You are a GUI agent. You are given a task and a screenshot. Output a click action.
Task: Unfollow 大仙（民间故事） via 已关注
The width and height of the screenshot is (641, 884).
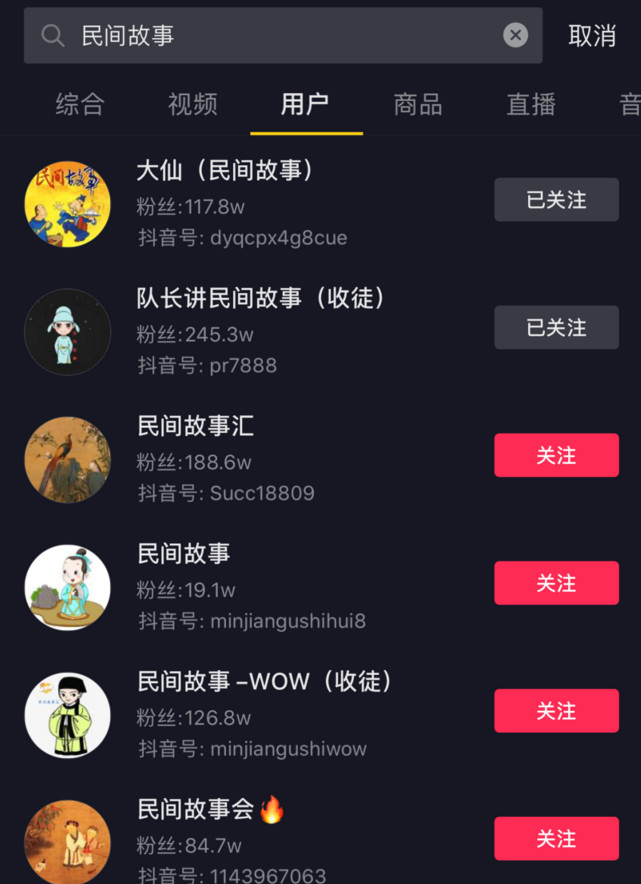(x=556, y=200)
